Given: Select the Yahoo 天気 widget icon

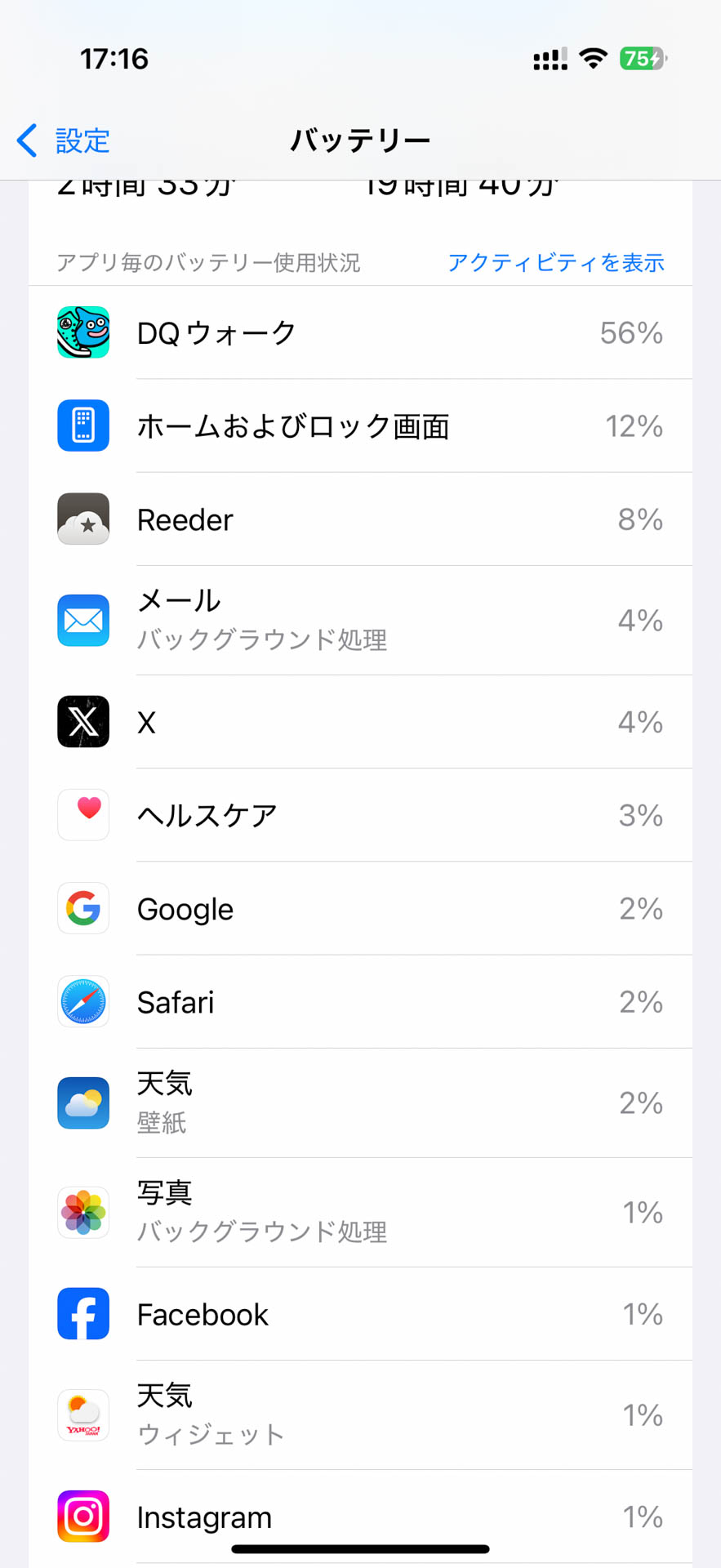Looking at the screenshot, I should [x=82, y=1415].
